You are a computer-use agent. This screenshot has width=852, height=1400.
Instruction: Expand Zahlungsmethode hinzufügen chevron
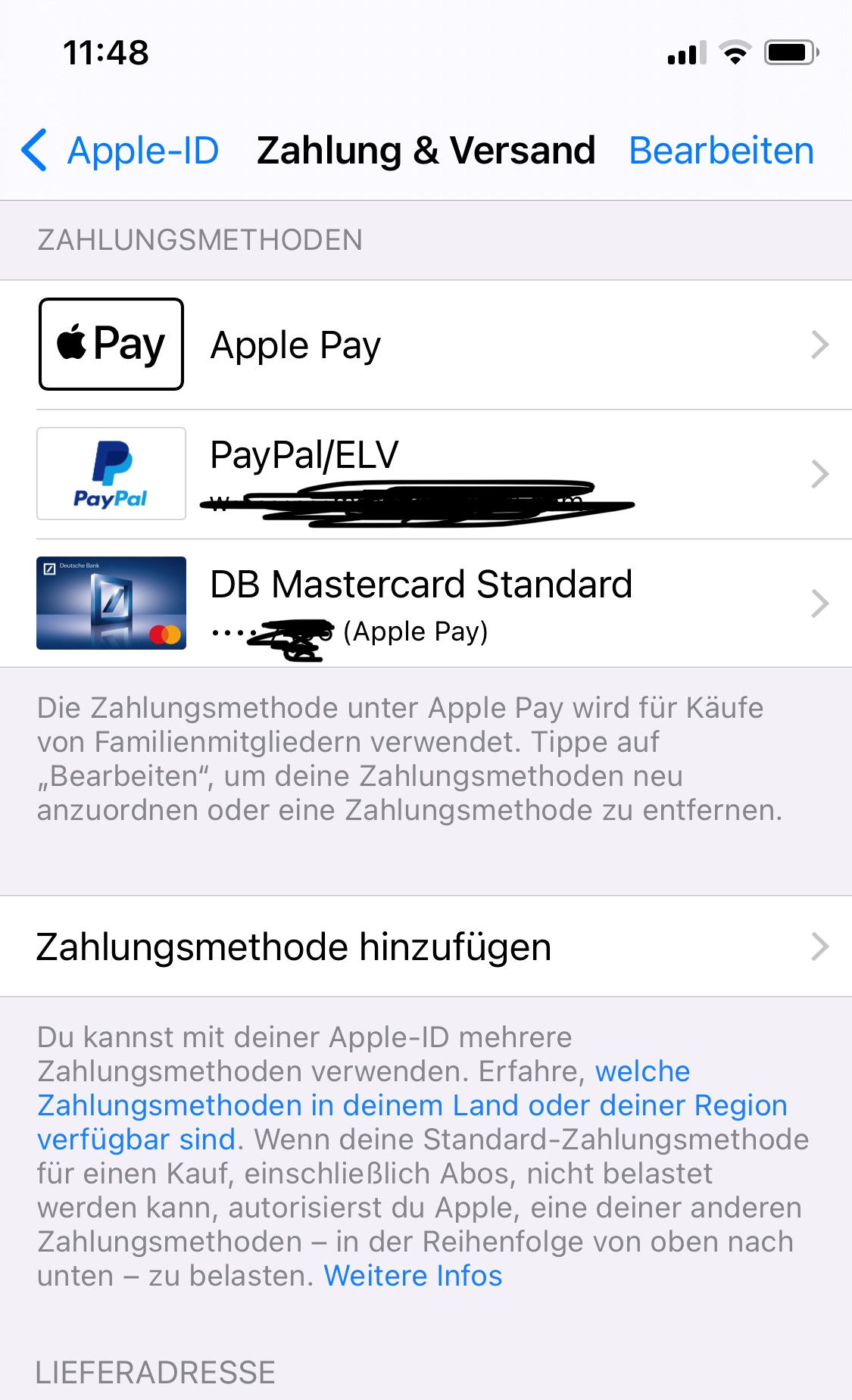[x=821, y=946]
